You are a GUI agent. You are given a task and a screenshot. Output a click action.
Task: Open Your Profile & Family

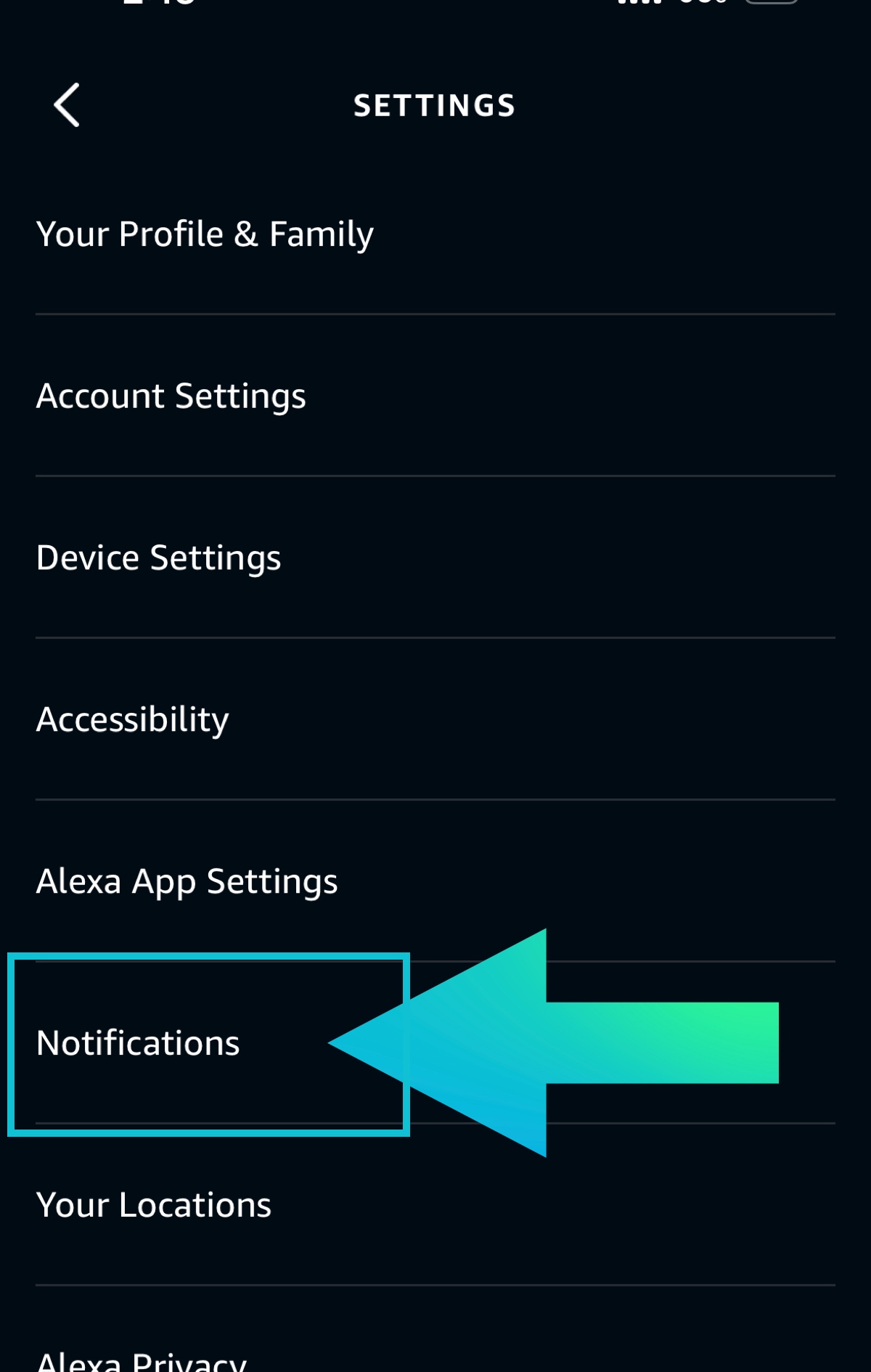pyautogui.click(x=205, y=234)
